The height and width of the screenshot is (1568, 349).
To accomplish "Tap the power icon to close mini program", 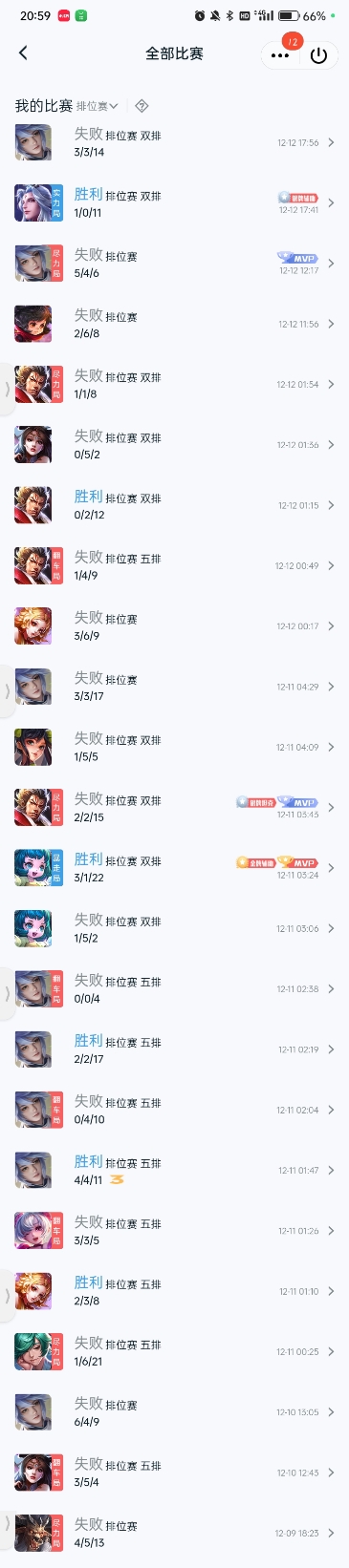I will [318, 55].
